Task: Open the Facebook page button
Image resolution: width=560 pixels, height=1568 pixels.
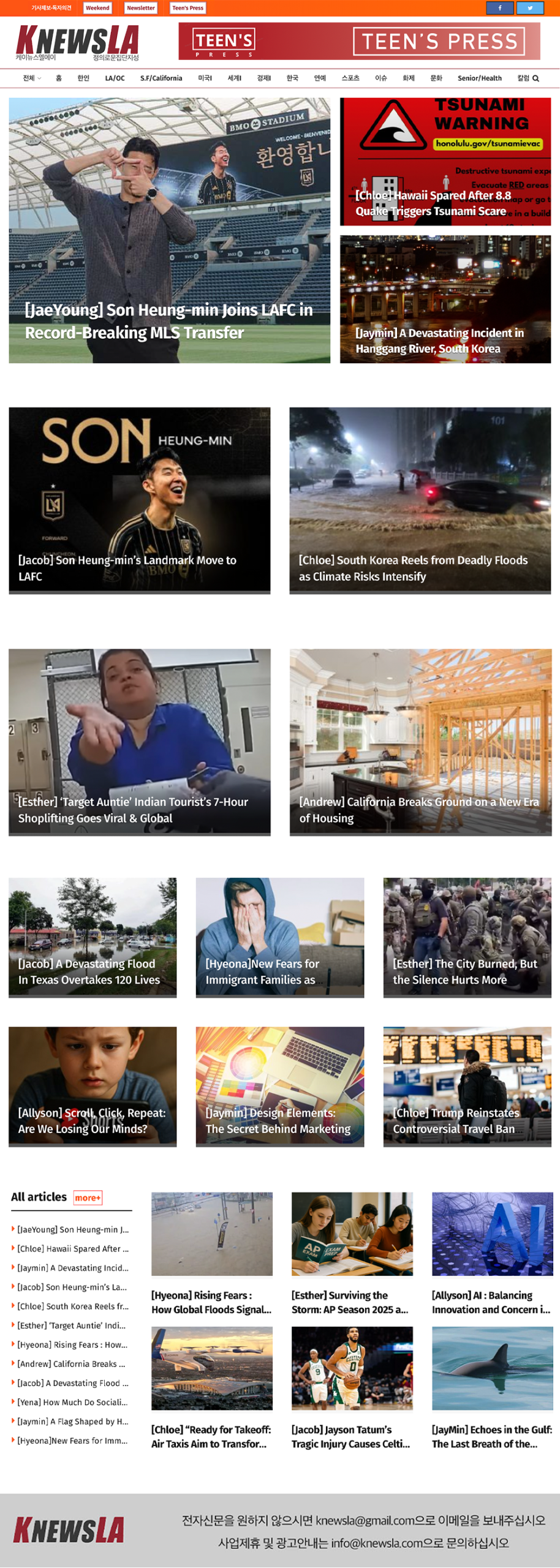Action: (x=499, y=8)
